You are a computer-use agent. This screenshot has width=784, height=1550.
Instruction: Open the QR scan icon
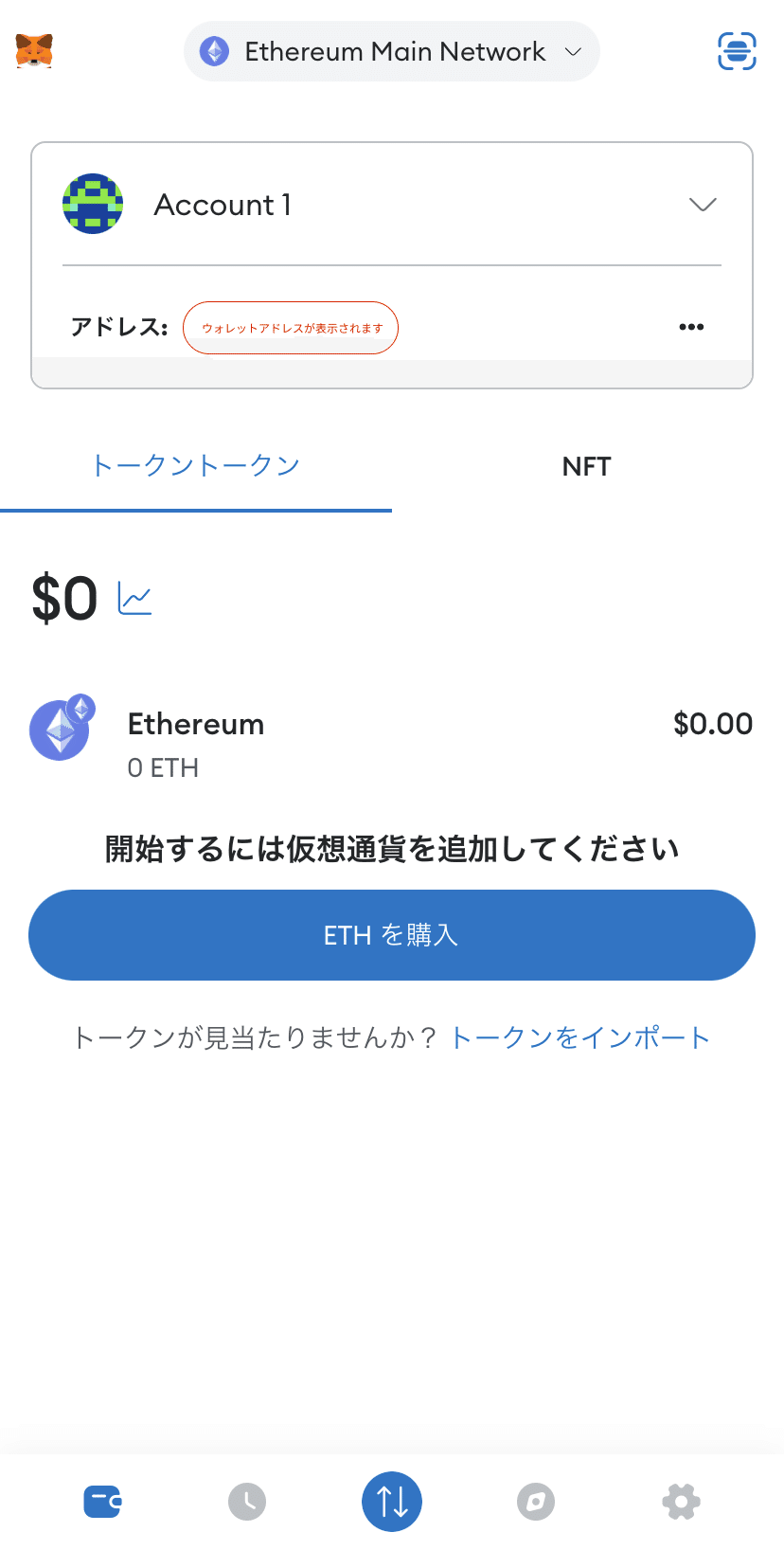coord(737,51)
